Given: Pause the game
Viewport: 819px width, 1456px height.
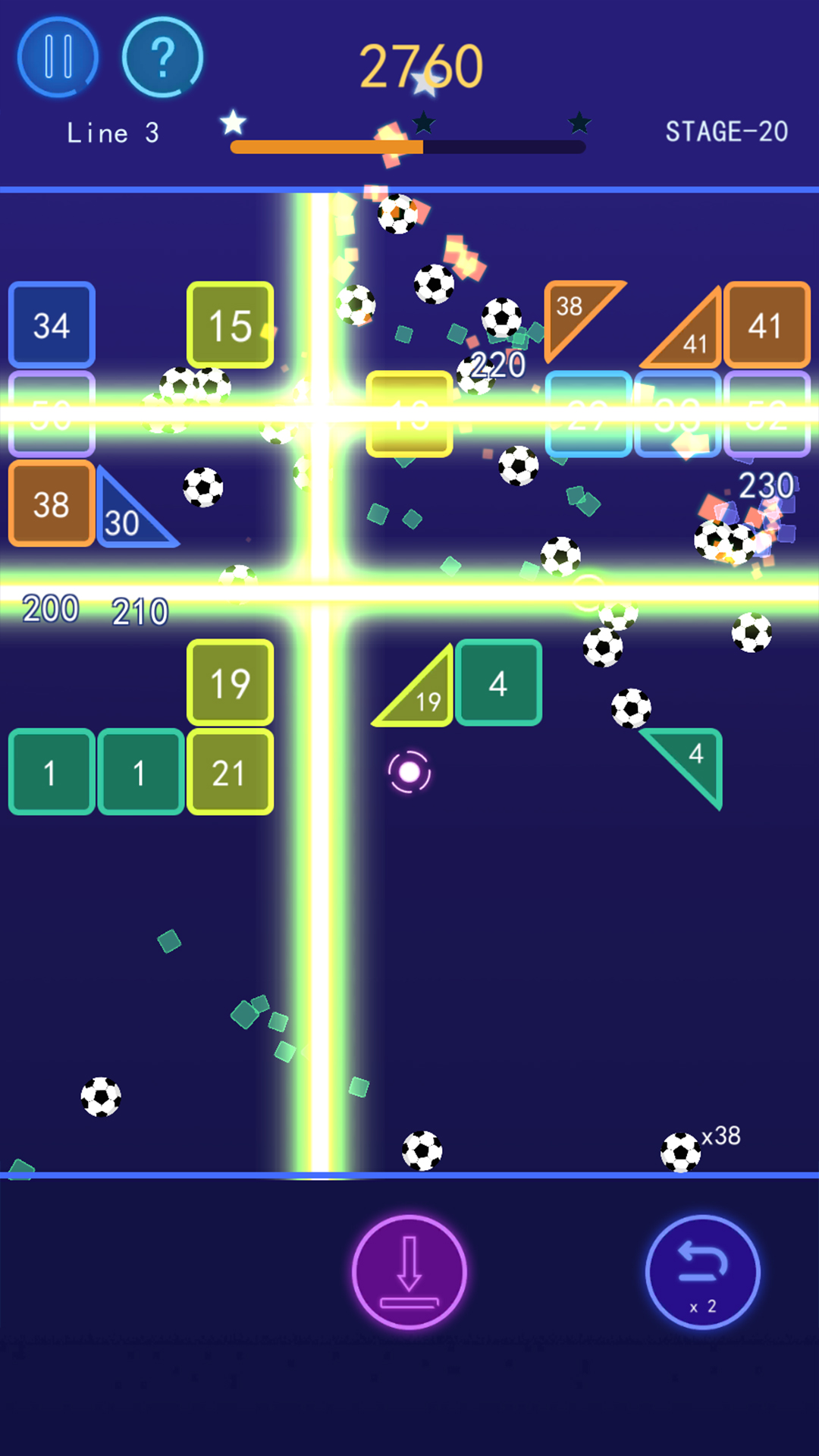Looking at the screenshot, I should click(x=58, y=57).
